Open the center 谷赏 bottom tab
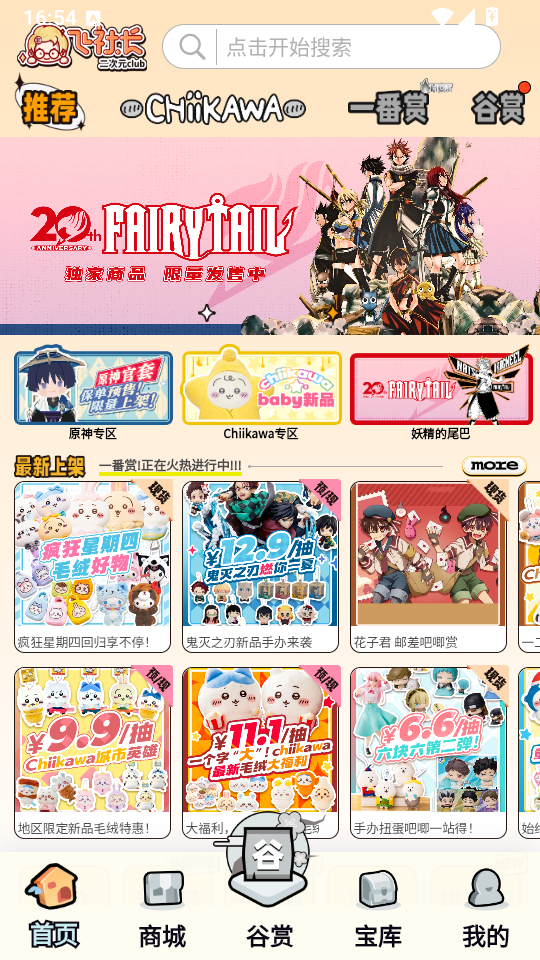The height and width of the screenshot is (960, 540). [269, 888]
